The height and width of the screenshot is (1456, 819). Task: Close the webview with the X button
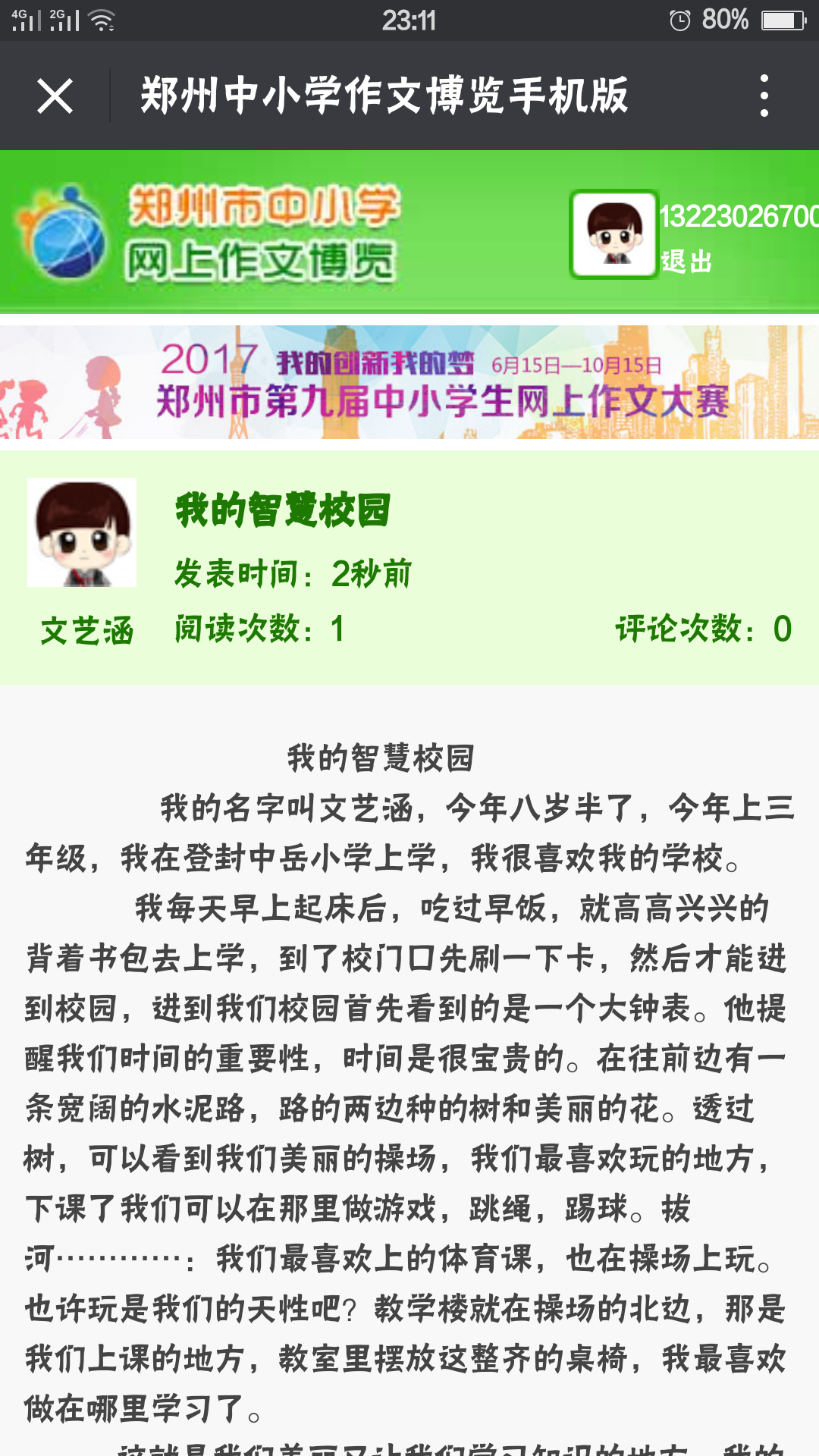click(x=55, y=96)
